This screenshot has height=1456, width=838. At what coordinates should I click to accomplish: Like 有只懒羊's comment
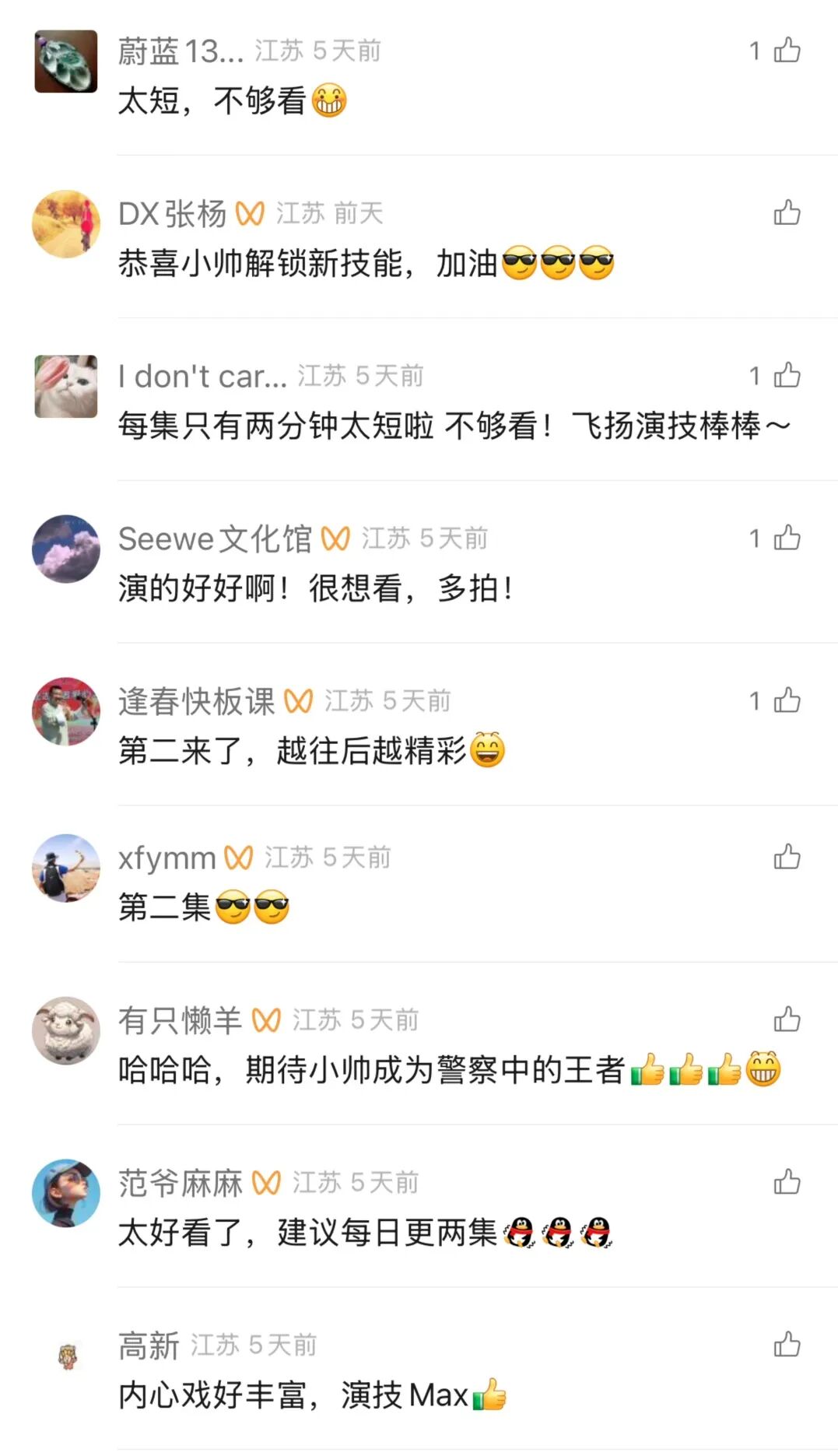tap(787, 1019)
